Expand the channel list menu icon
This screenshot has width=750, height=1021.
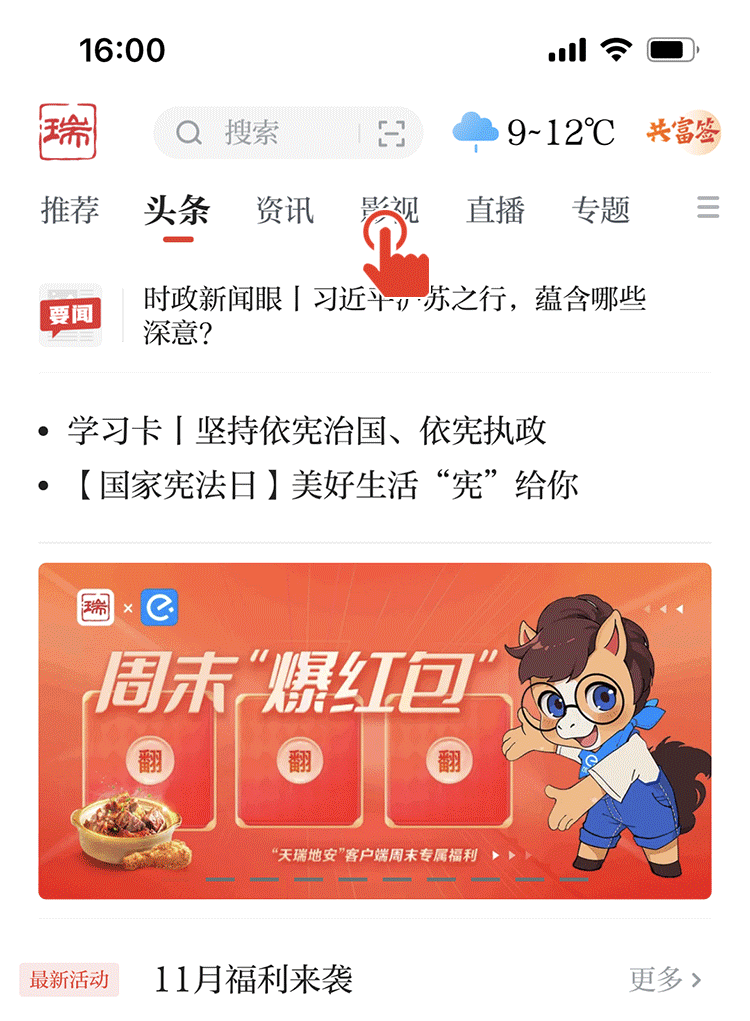[x=708, y=208]
